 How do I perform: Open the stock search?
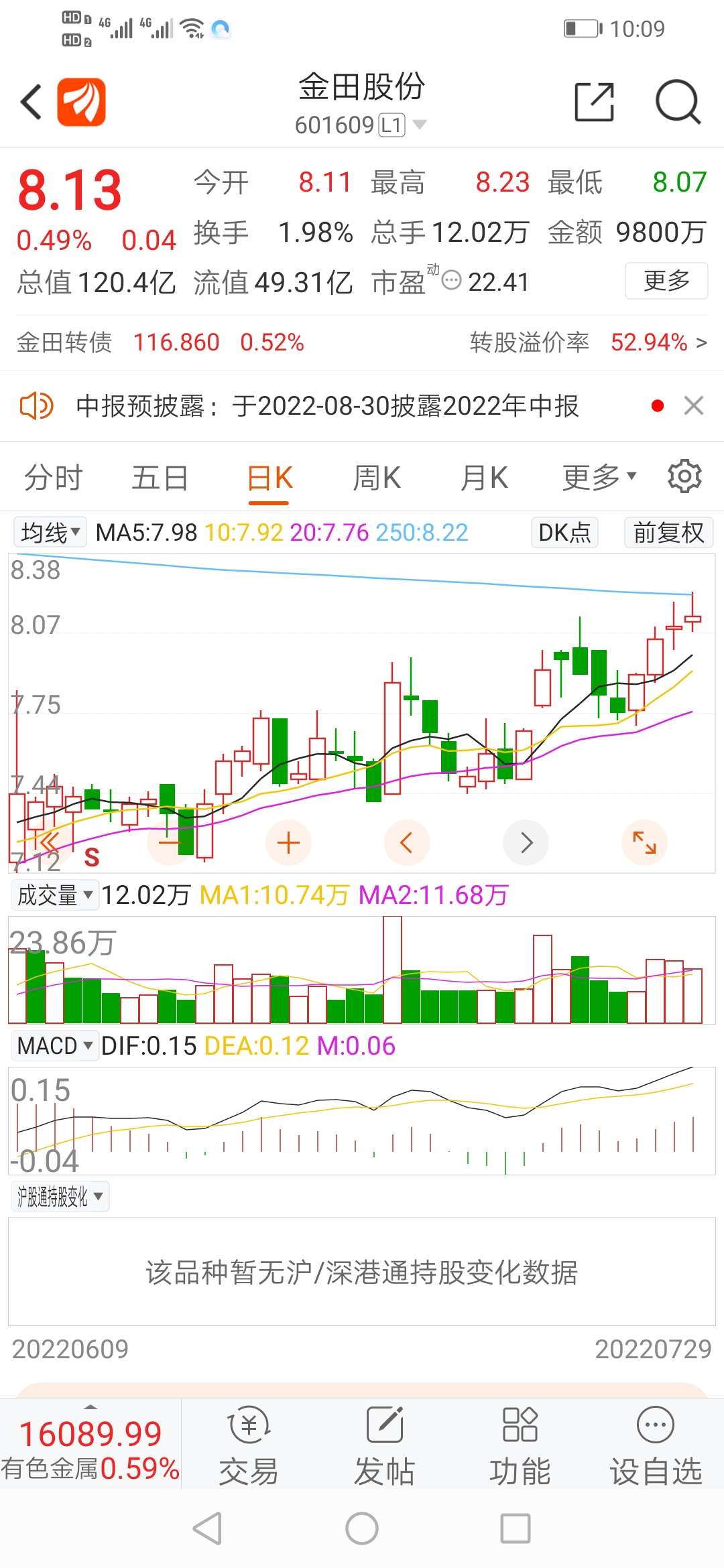point(678,103)
